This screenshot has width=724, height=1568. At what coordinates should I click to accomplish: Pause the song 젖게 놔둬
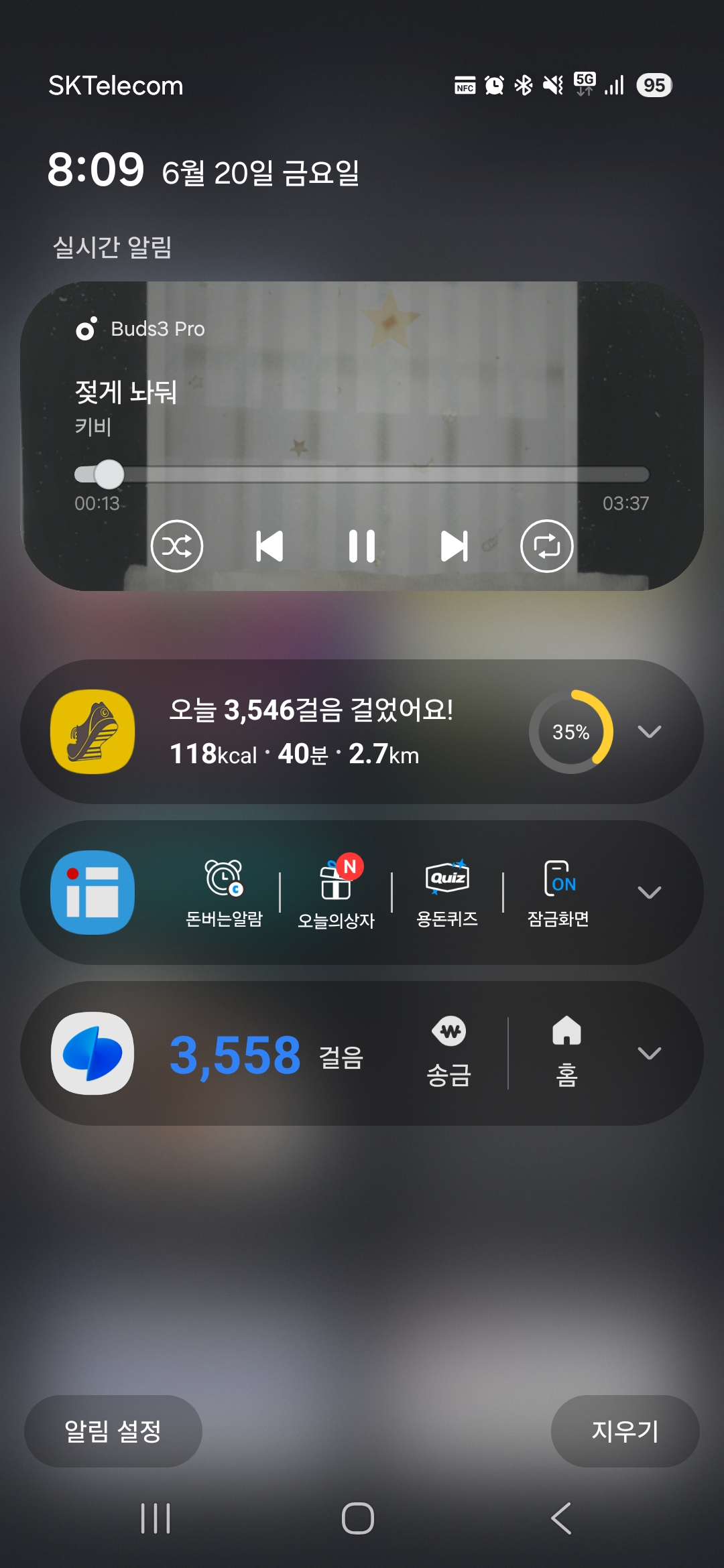coord(362,546)
